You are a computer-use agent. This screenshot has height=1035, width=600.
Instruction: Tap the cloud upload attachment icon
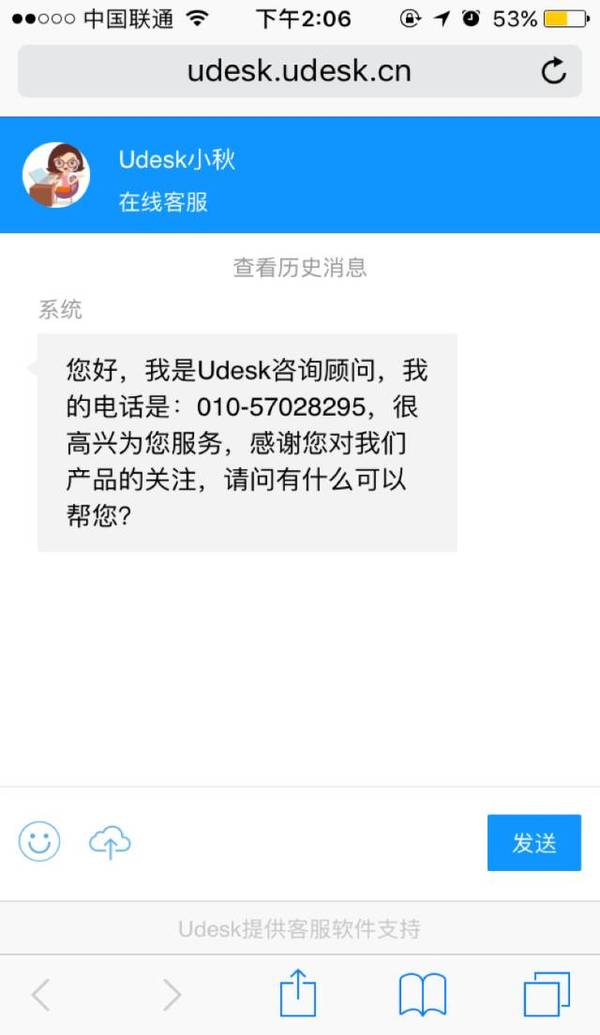[110, 842]
